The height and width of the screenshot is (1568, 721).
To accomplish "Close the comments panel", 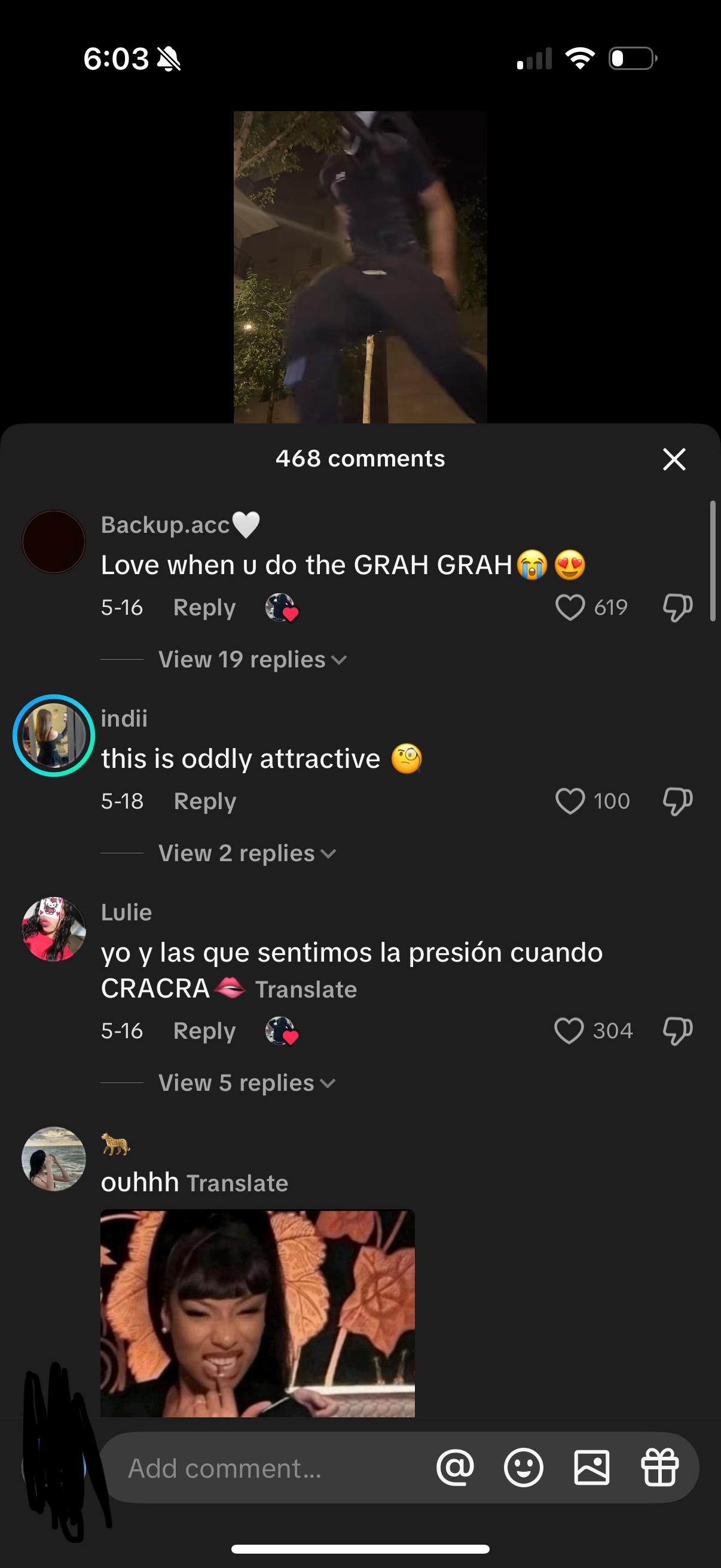I will [x=674, y=459].
